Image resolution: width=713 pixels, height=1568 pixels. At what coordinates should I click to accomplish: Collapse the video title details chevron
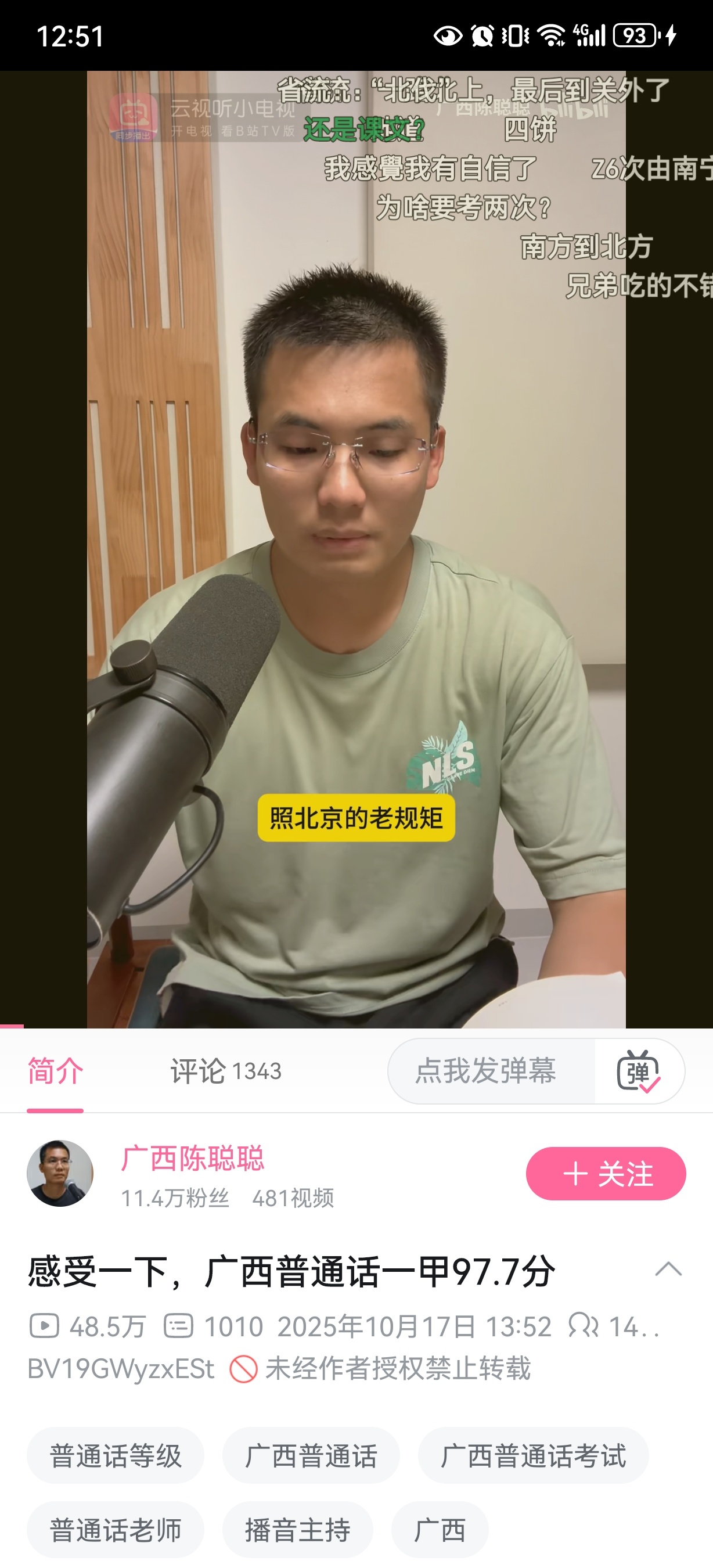coord(668,1269)
